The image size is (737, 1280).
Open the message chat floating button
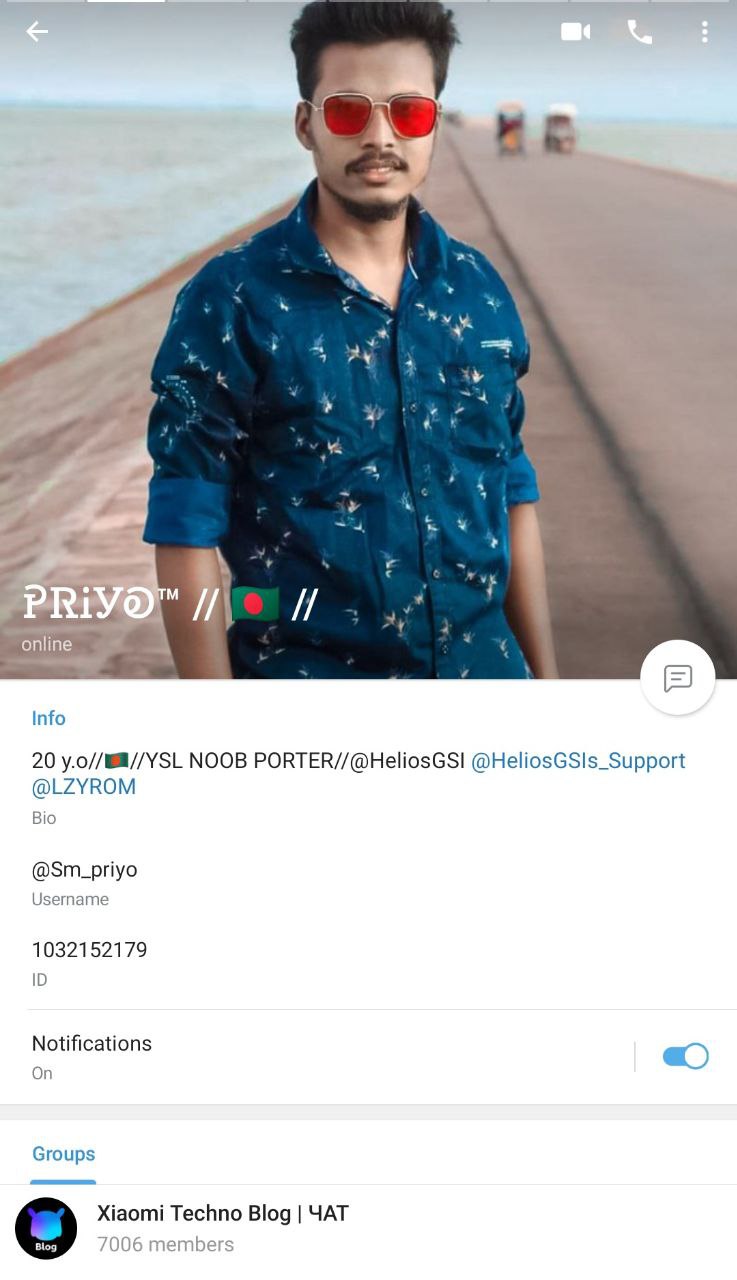678,678
